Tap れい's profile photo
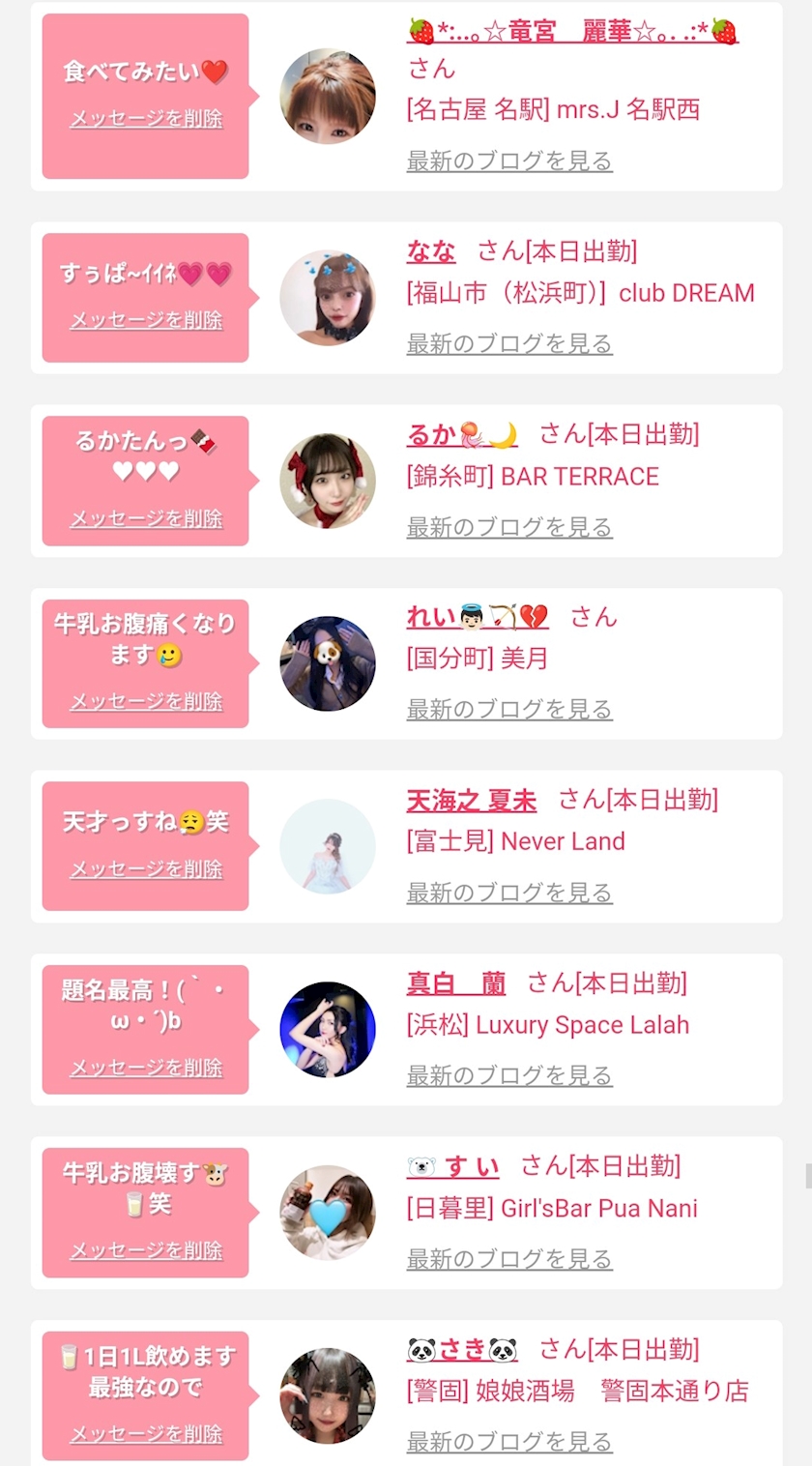Image resolution: width=812 pixels, height=1466 pixels. pyautogui.click(x=328, y=663)
